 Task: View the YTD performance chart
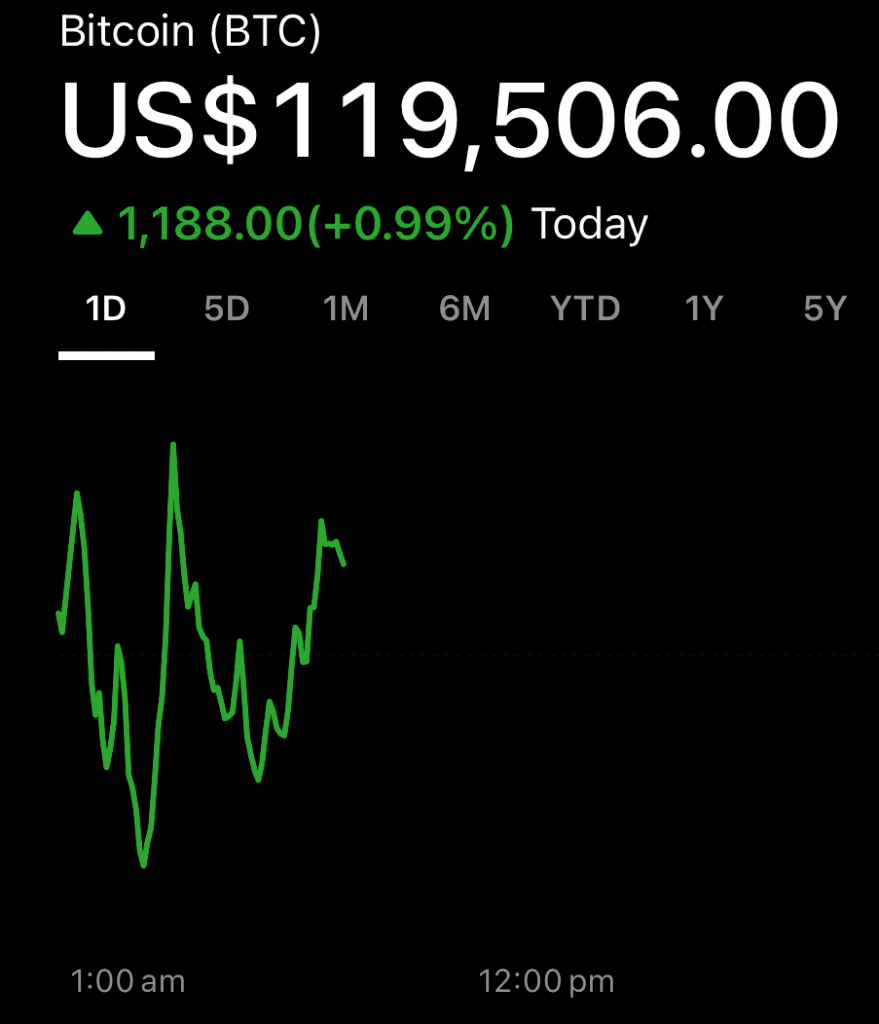tap(586, 310)
